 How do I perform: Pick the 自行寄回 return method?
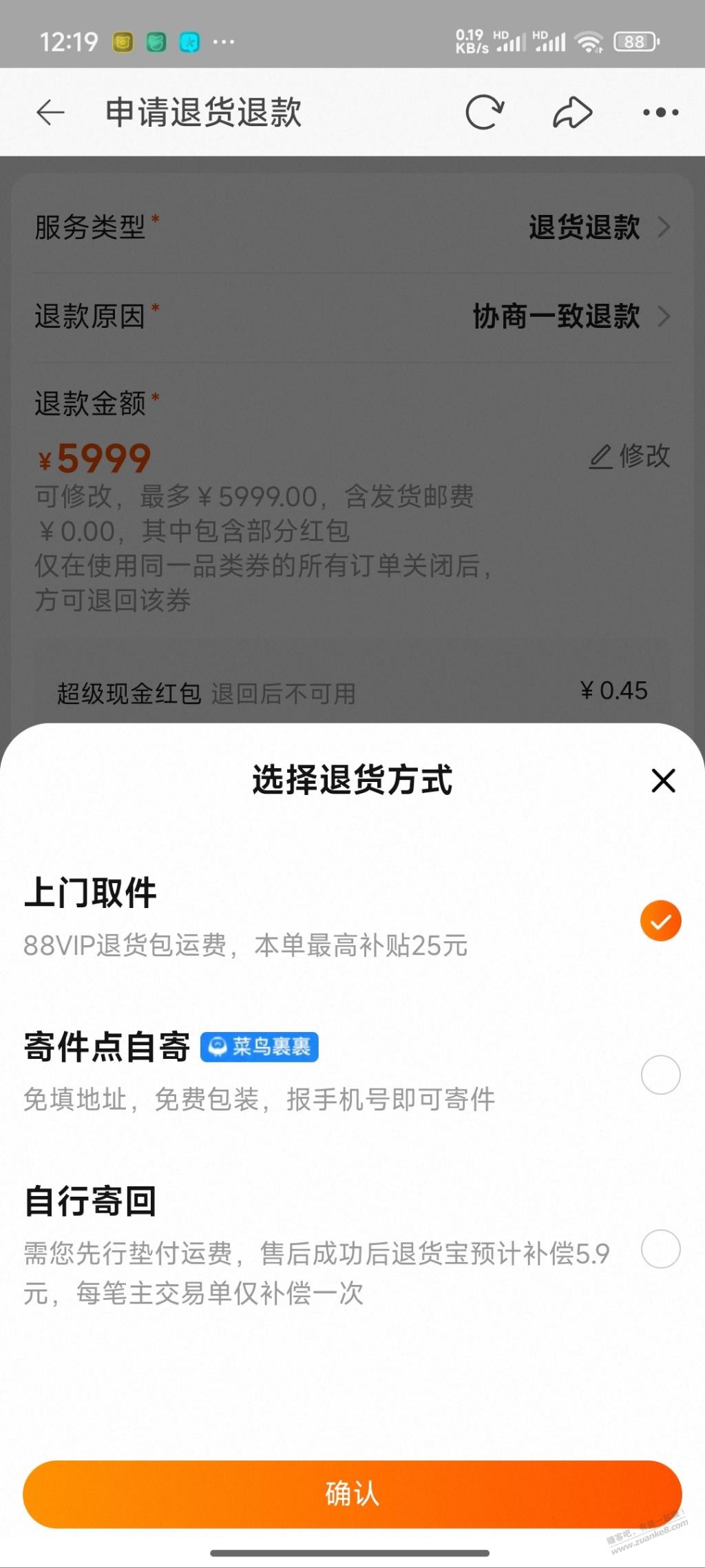tap(660, 1248)
